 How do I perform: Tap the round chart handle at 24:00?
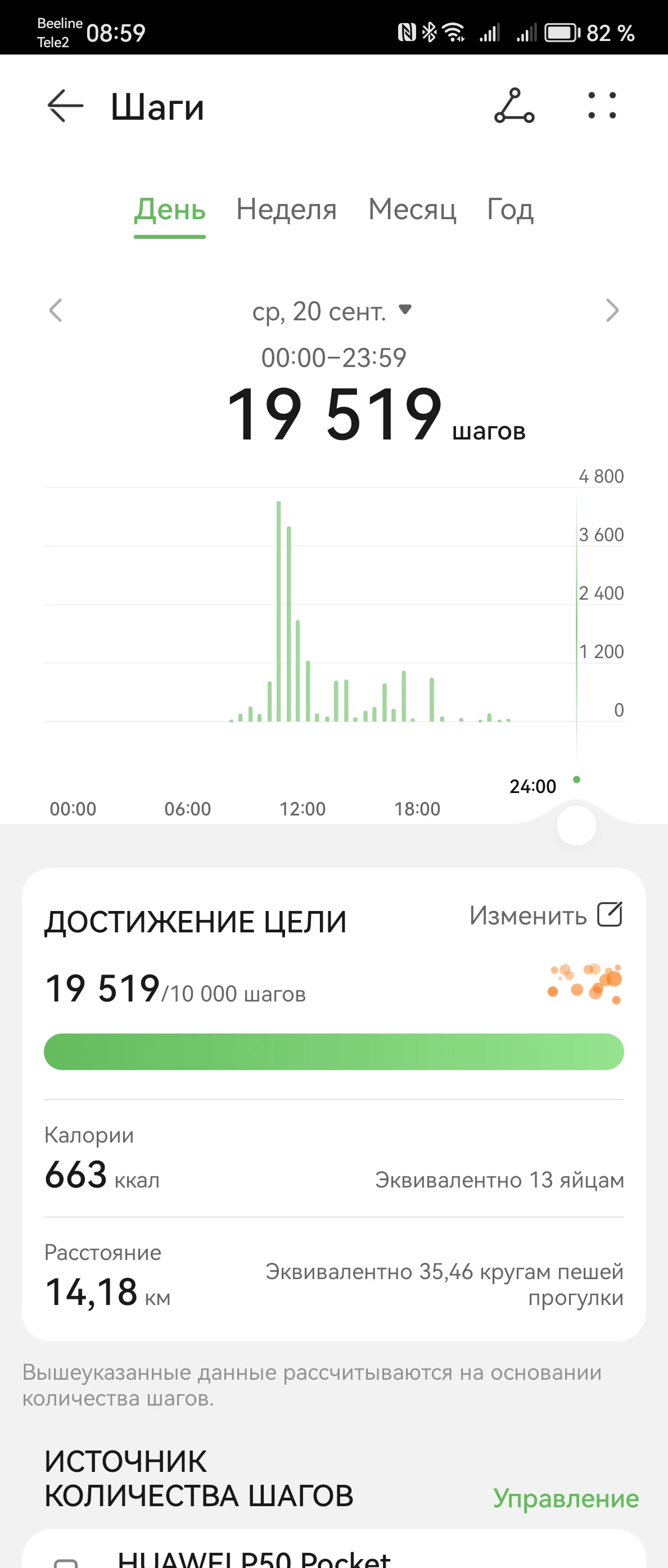(x=576, y=826)
